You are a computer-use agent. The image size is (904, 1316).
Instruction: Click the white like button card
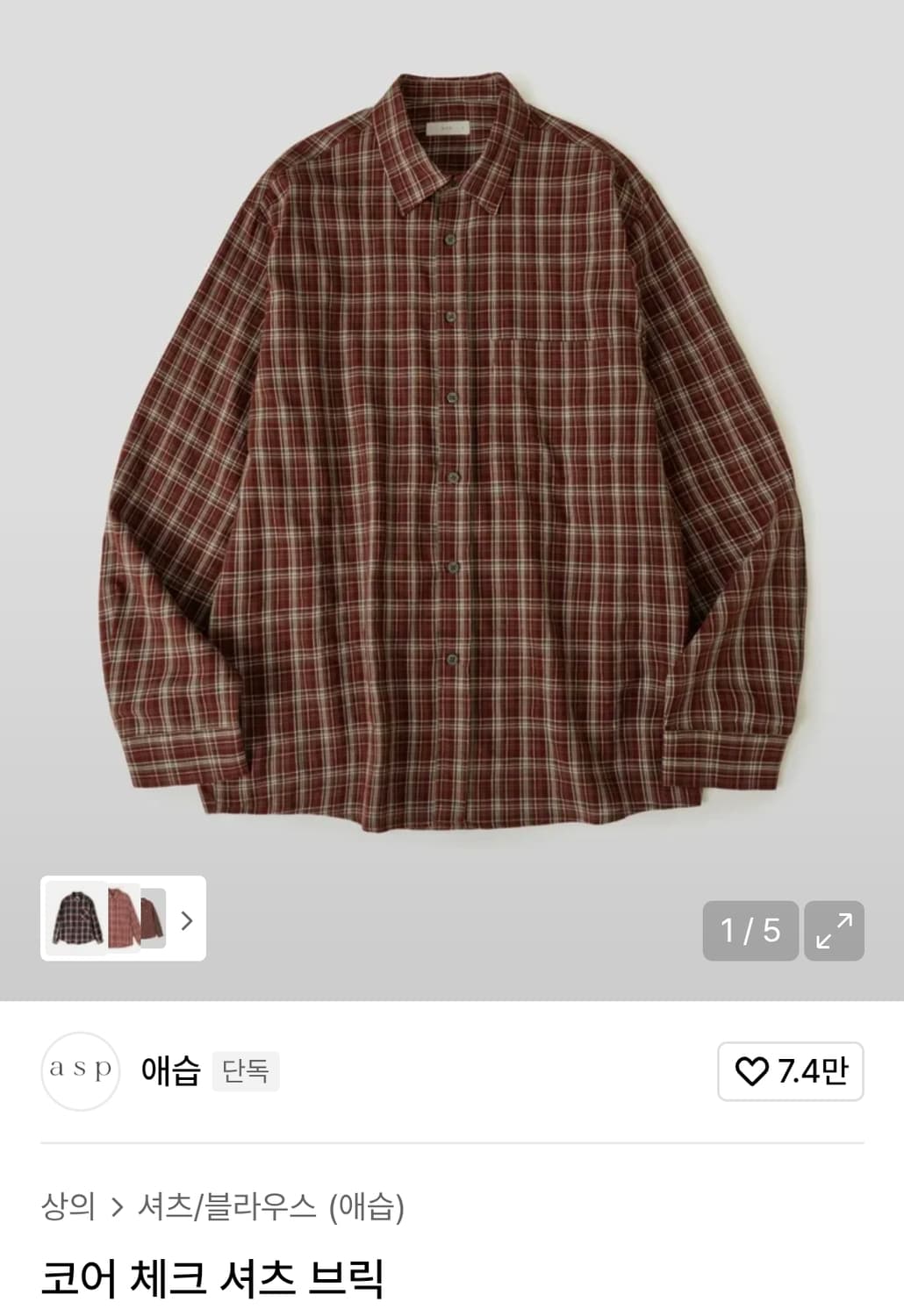pyautogui.click(x=787, y=1072)
